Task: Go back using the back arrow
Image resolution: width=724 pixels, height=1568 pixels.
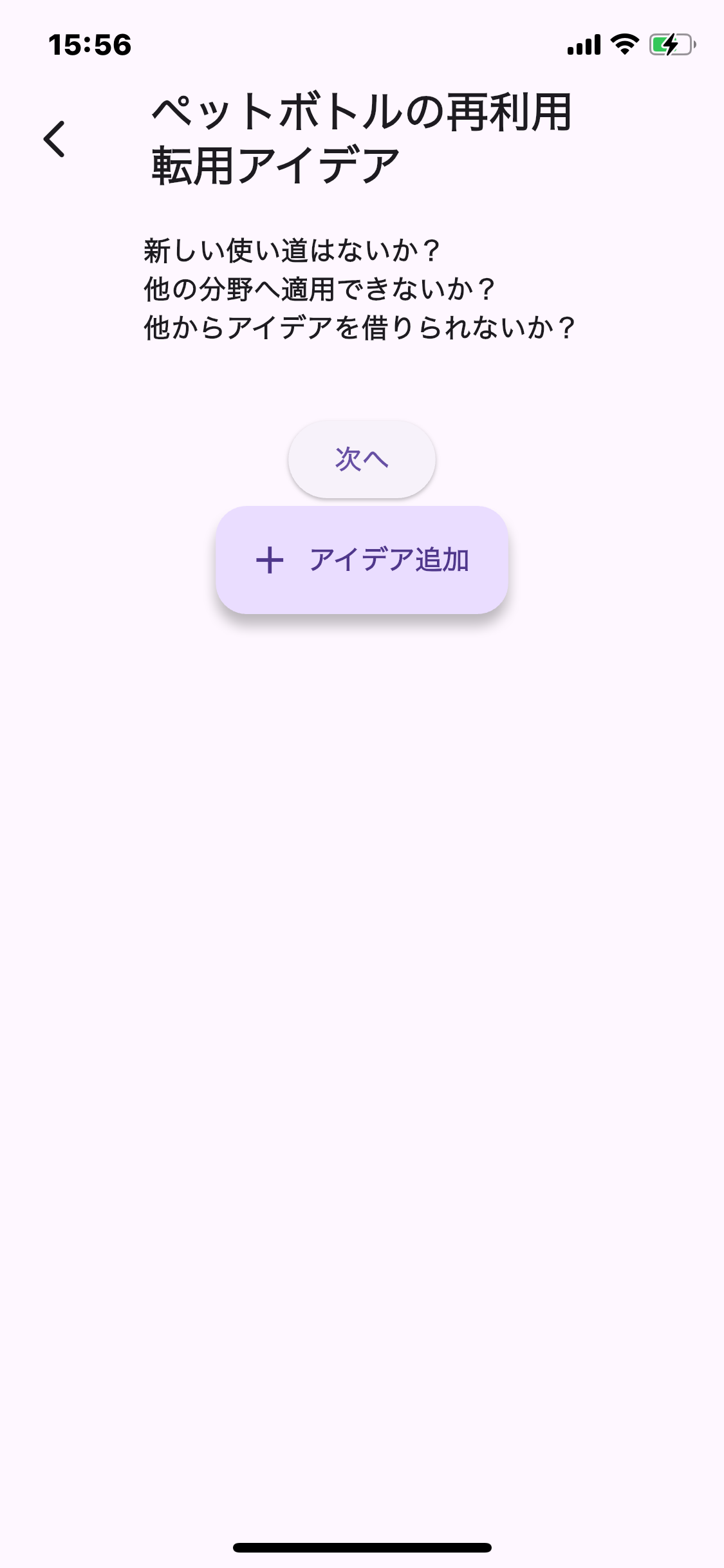Action: 55,138
